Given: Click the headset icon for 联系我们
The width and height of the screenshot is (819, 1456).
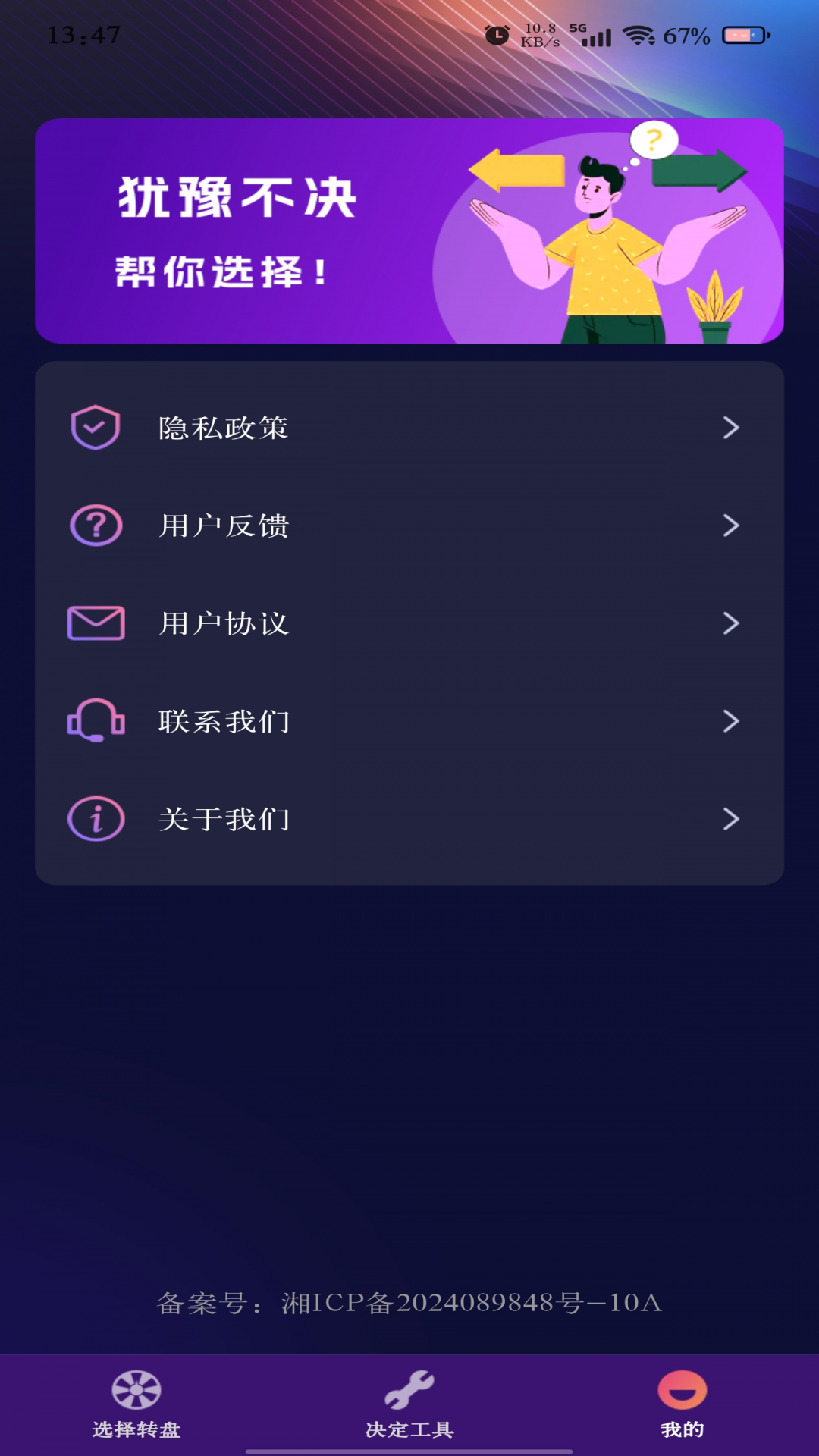Looking at the screenshot, I should (95, 721).
